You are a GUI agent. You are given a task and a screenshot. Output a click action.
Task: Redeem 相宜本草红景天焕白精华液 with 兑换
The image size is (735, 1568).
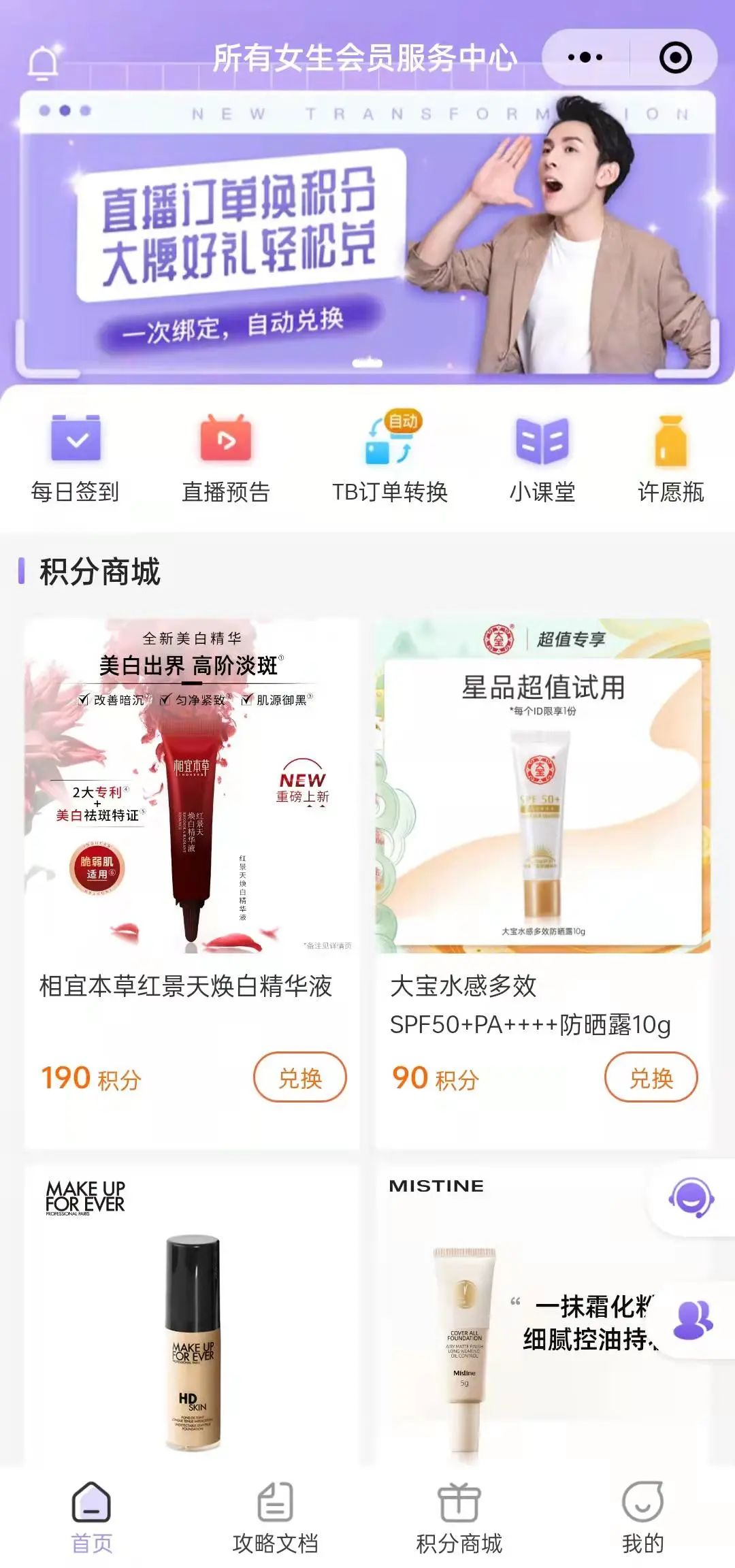[x=299, y=1077]
